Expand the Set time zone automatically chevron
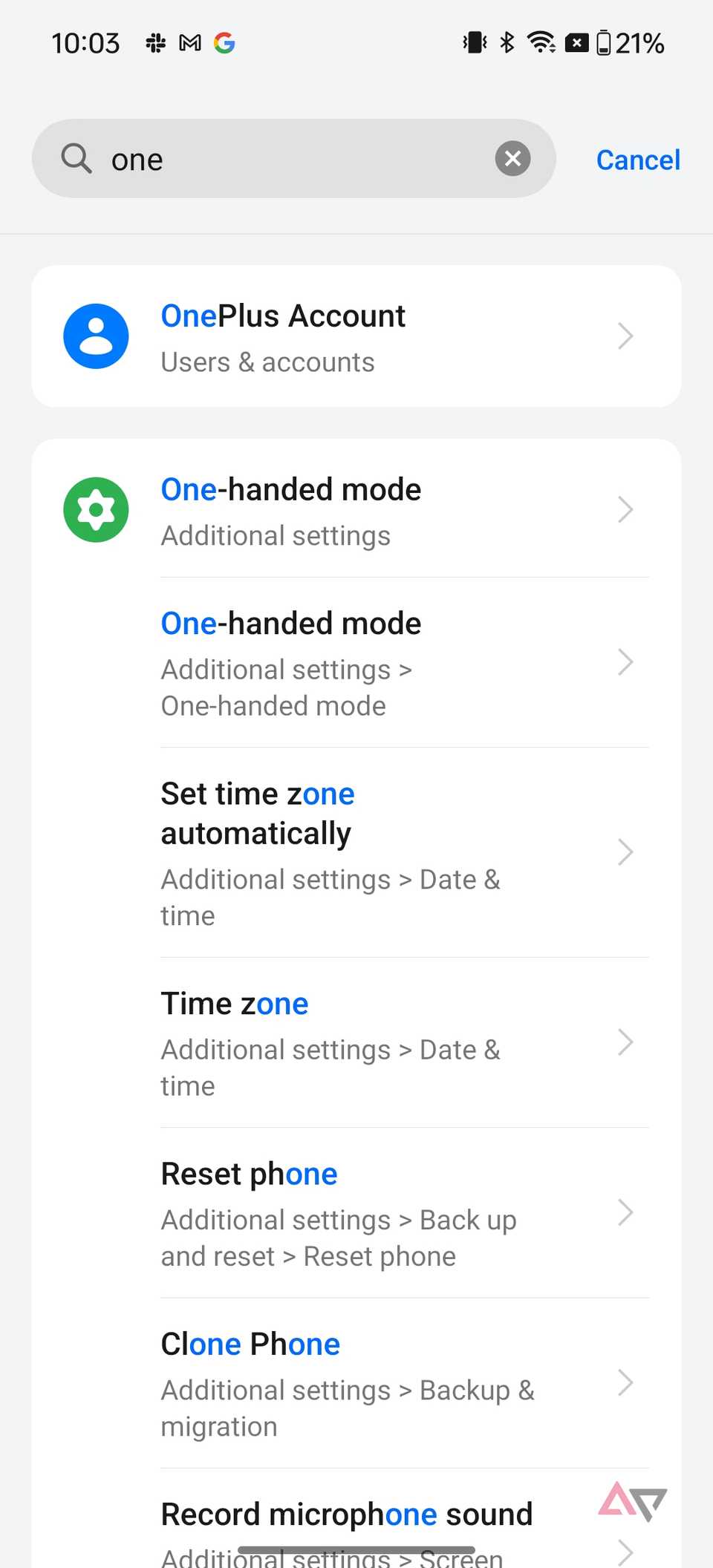The image size is (713, 1568). coord(626,852)
